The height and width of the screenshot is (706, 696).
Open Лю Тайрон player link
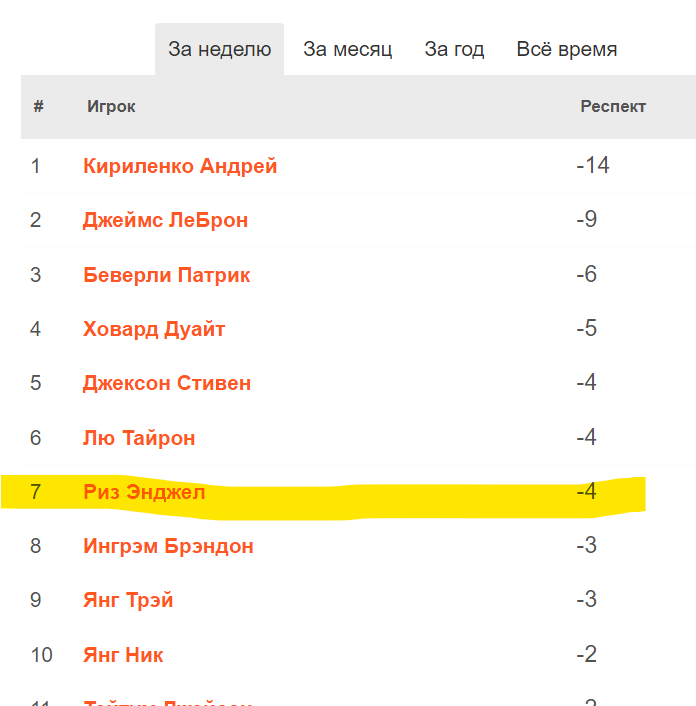139,438
